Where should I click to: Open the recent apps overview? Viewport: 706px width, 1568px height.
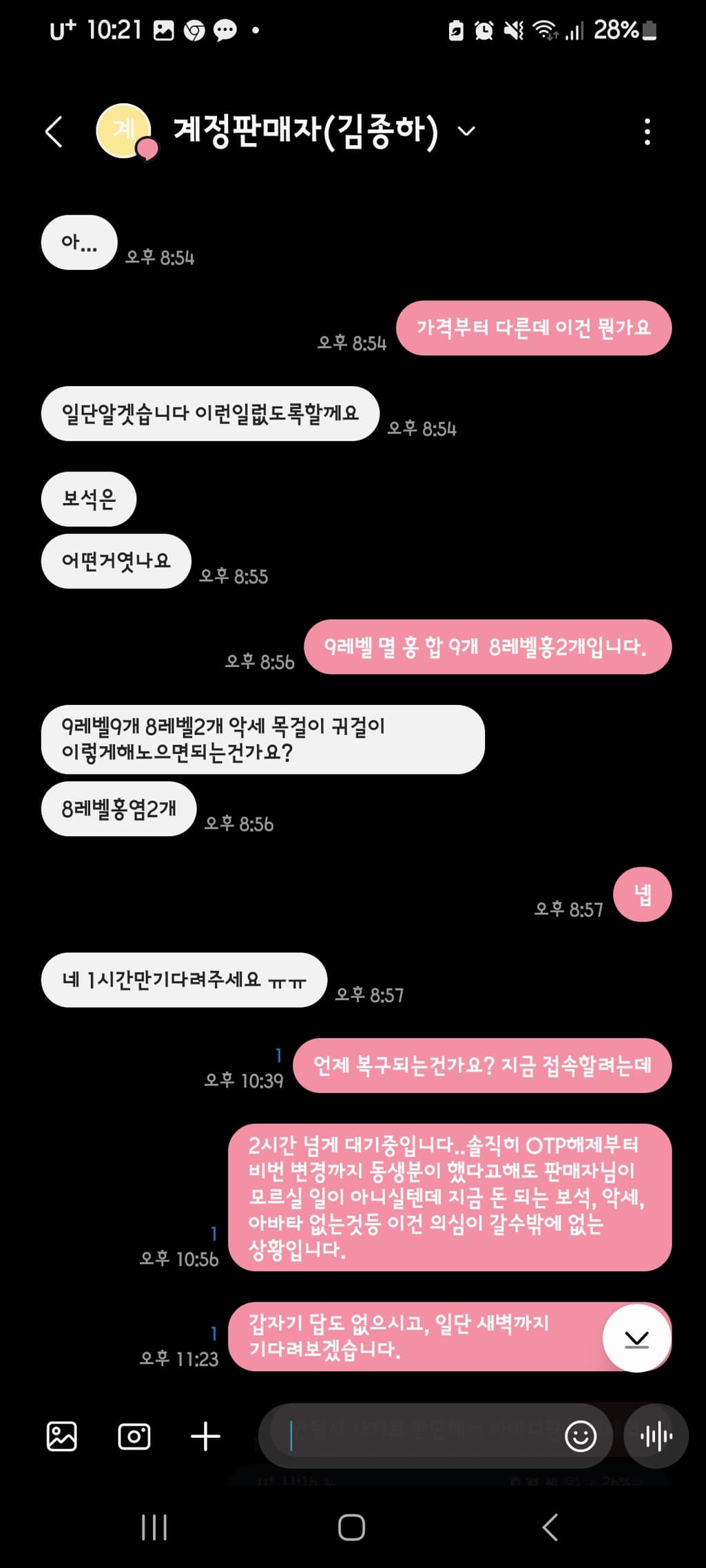(154, 1527)
